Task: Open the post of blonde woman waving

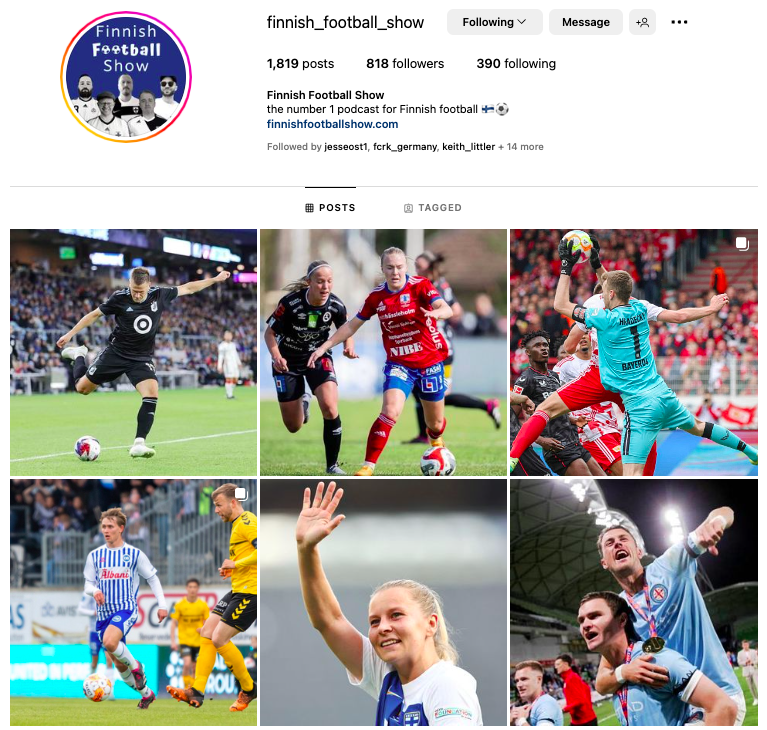Action: click(383, 602)
